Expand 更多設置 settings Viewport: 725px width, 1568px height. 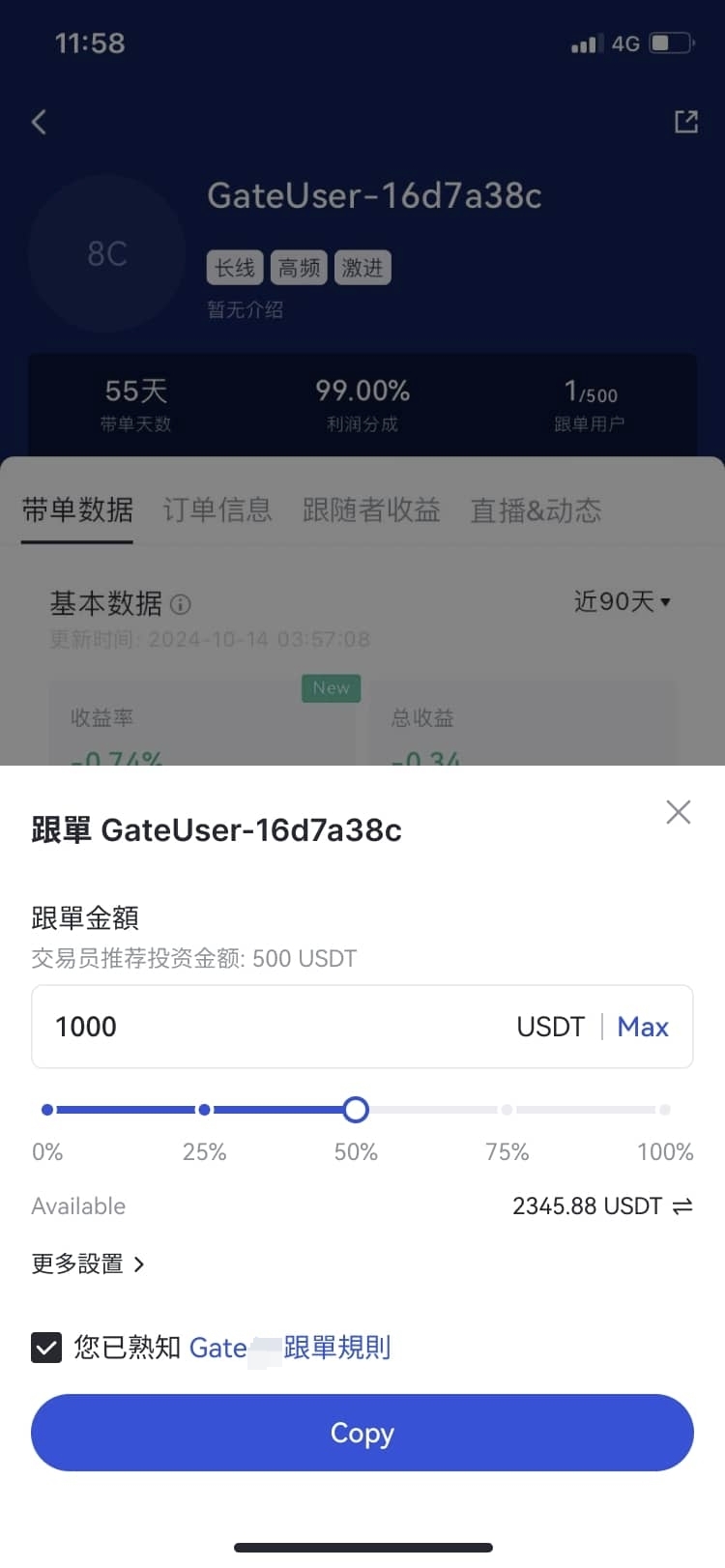[89, 1263]
